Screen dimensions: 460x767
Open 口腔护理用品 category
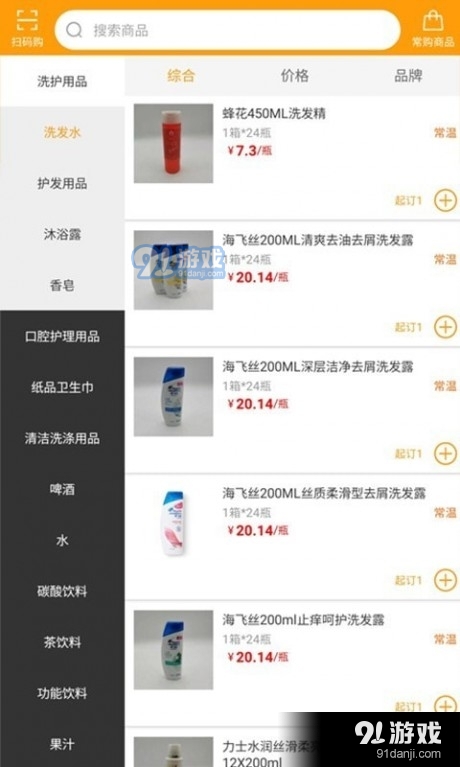[62, 337]
